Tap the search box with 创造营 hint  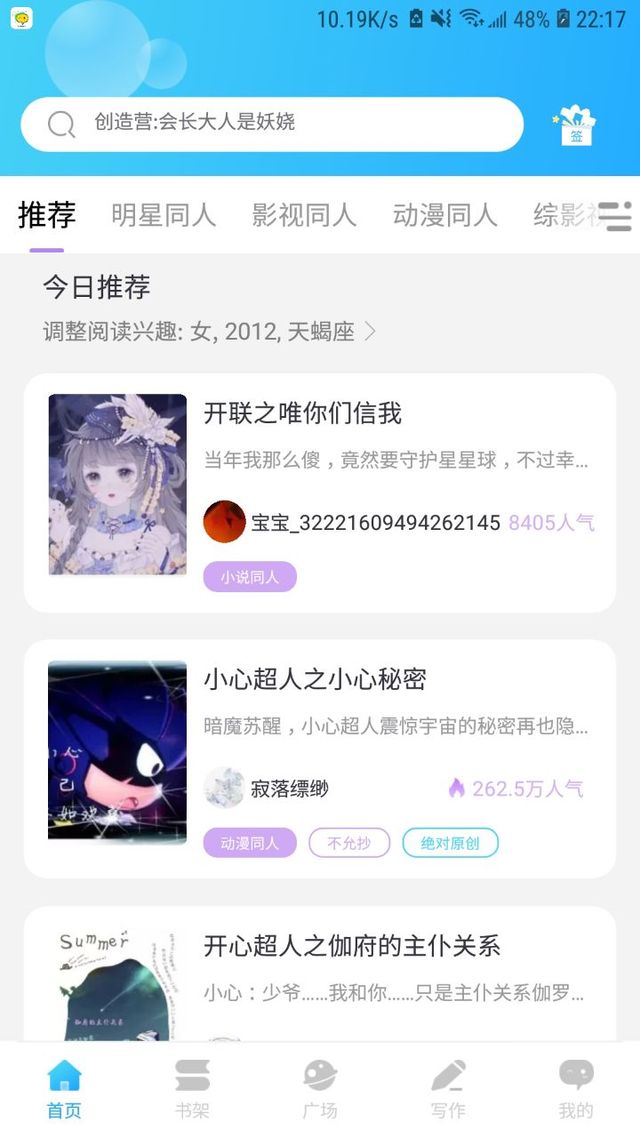tap(272, 124)
